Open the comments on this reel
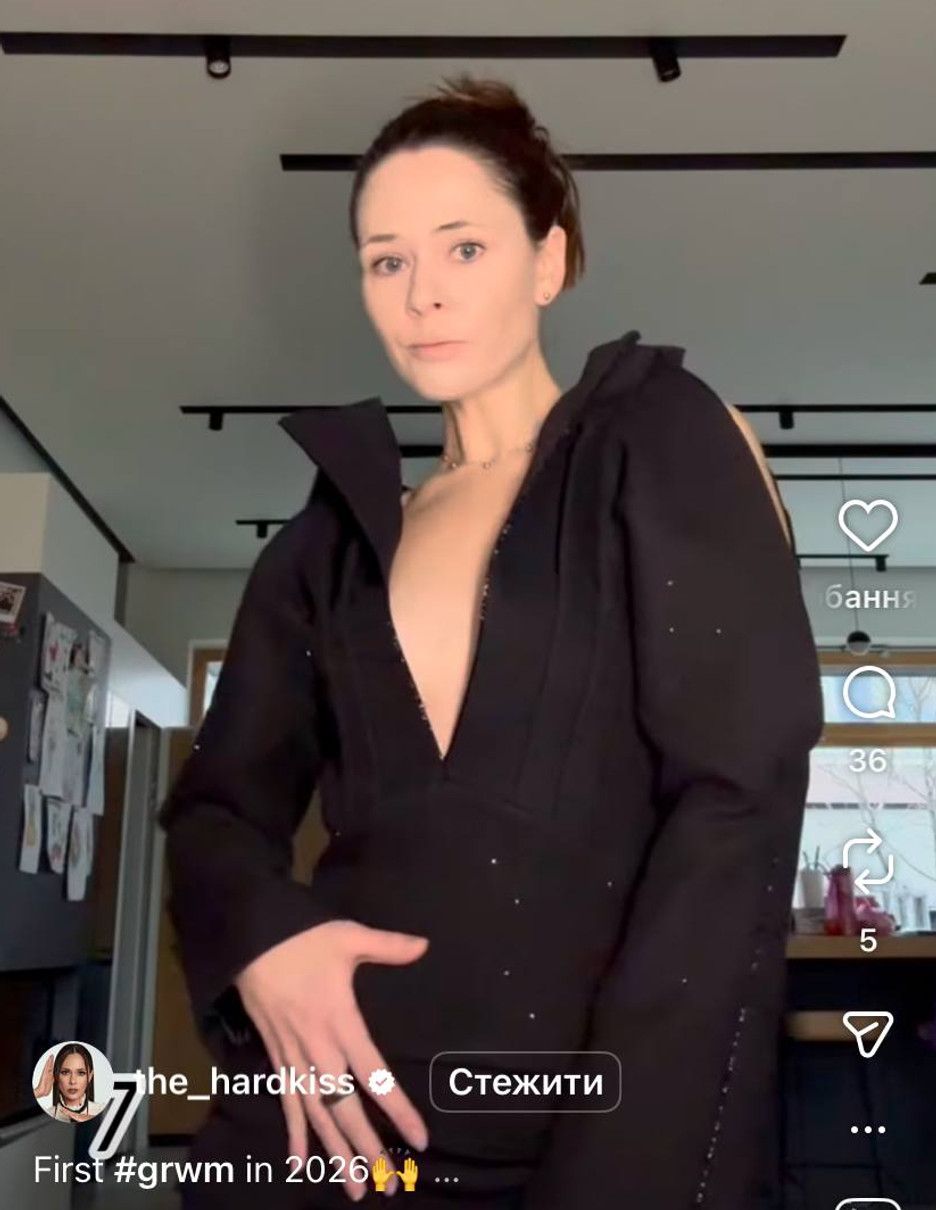 (x=867, y=693)
